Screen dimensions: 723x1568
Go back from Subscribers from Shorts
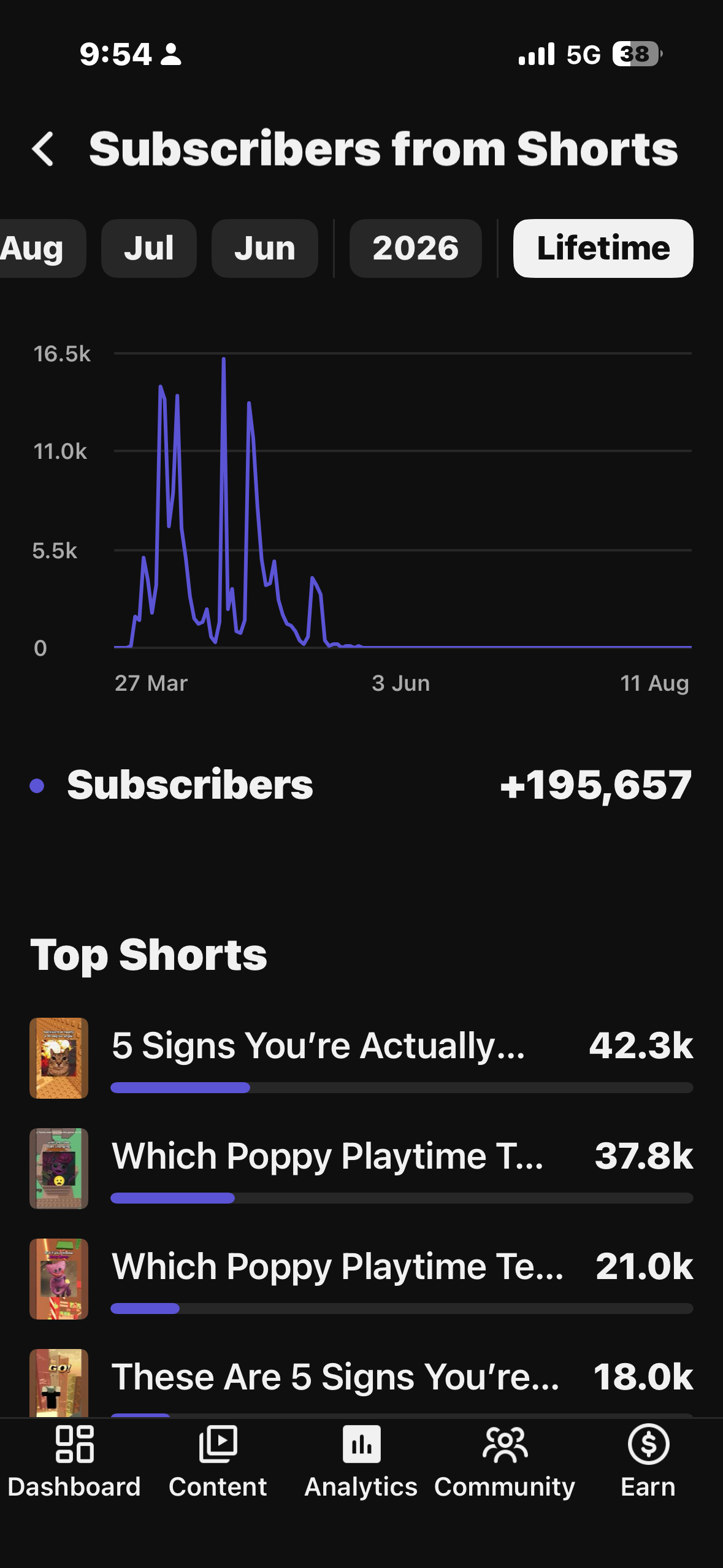tap(43, 149)
